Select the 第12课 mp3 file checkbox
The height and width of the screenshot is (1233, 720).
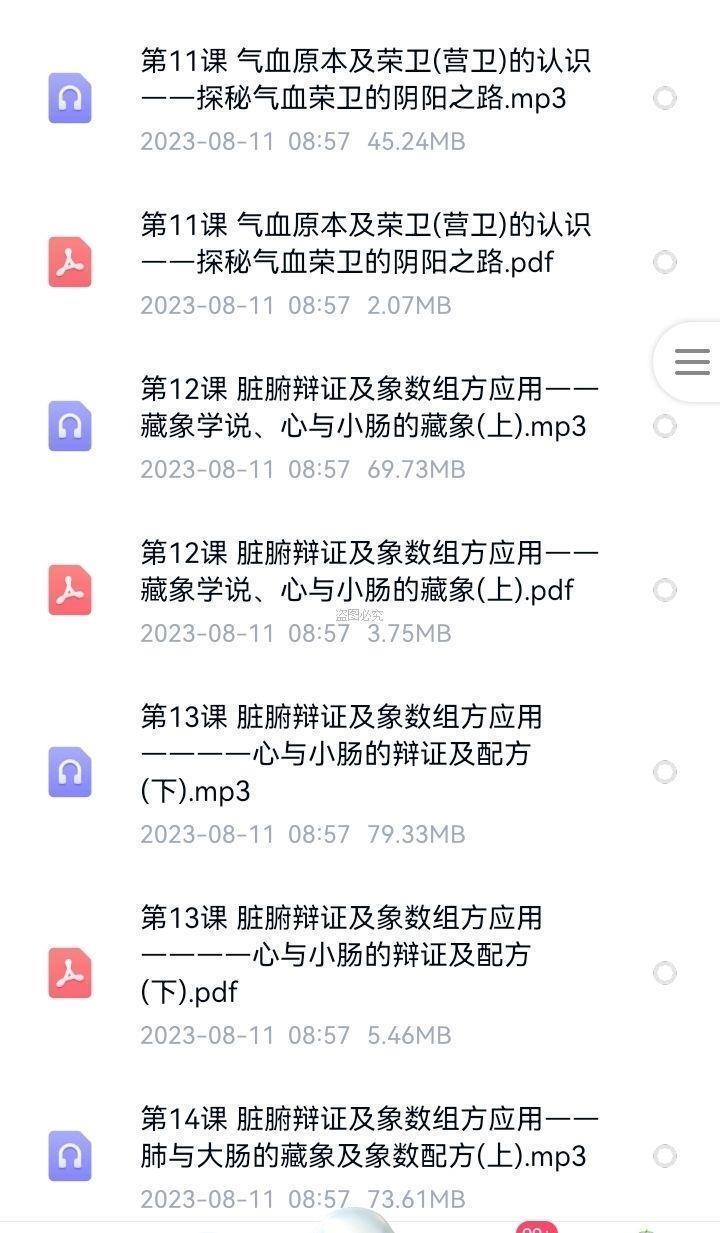click(664, 426)
